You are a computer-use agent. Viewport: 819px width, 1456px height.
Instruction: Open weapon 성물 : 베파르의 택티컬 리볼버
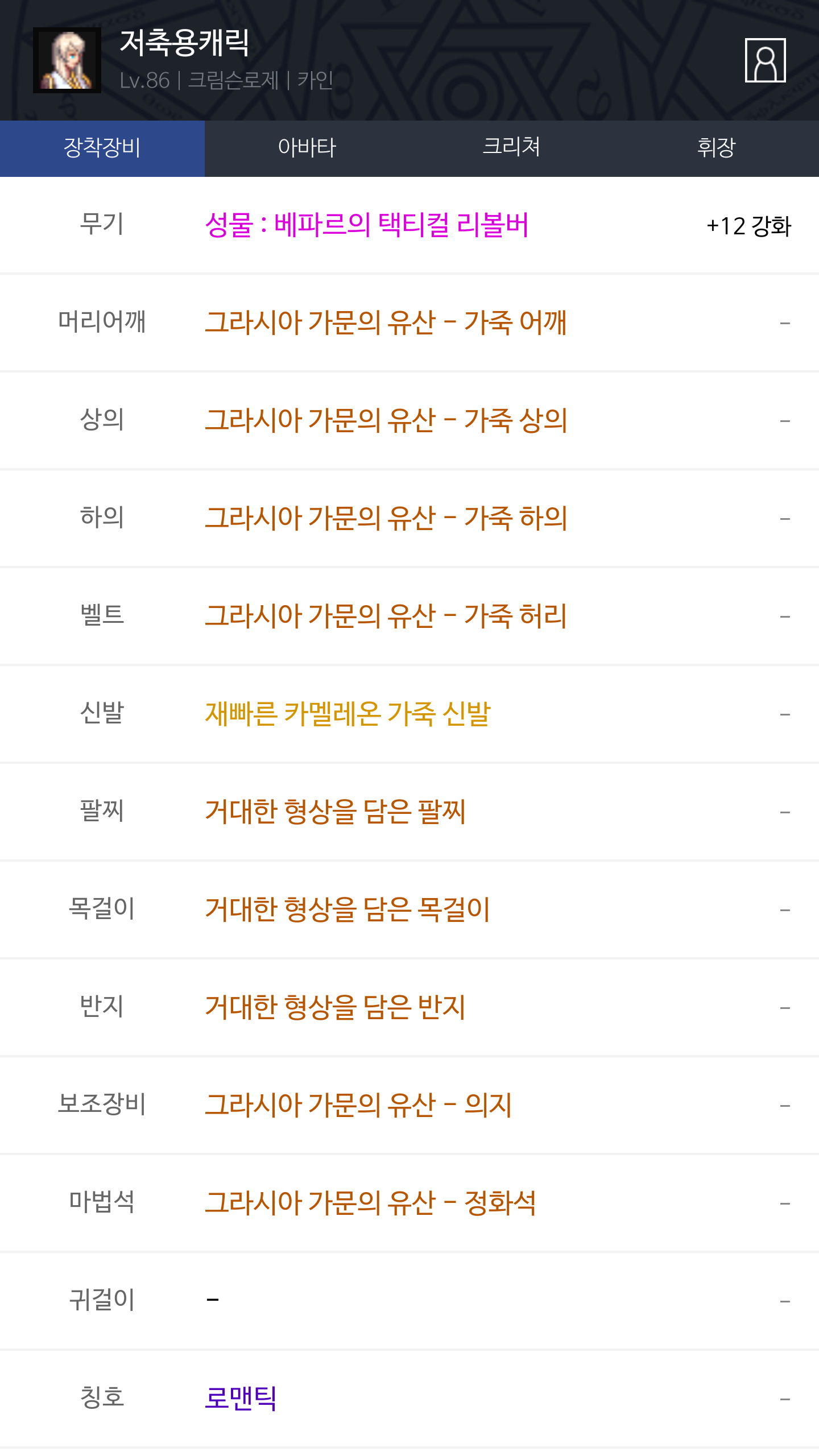367,225
